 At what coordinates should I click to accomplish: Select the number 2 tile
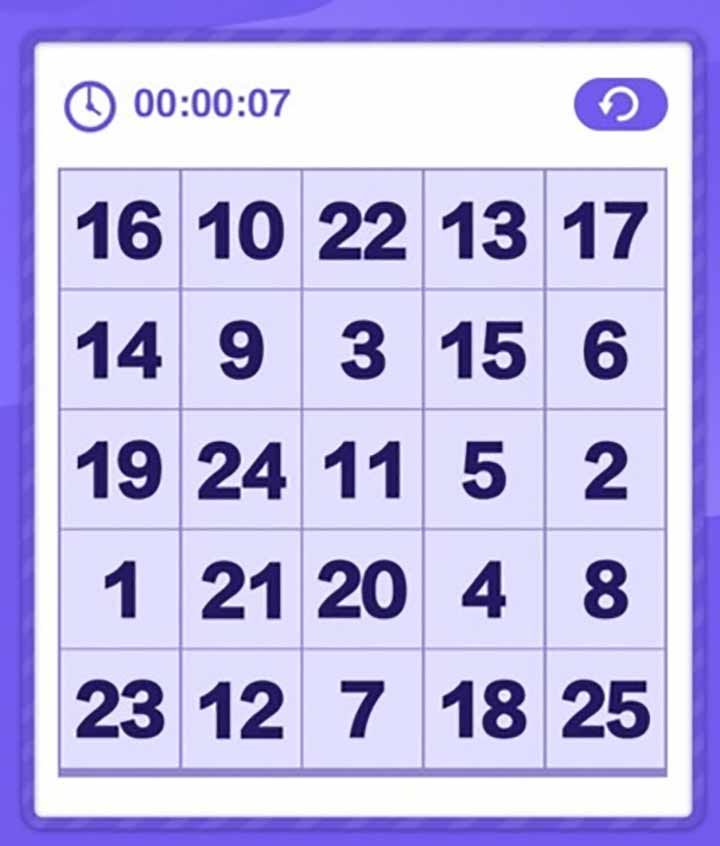pyautogui.click(x=605, y=470)
